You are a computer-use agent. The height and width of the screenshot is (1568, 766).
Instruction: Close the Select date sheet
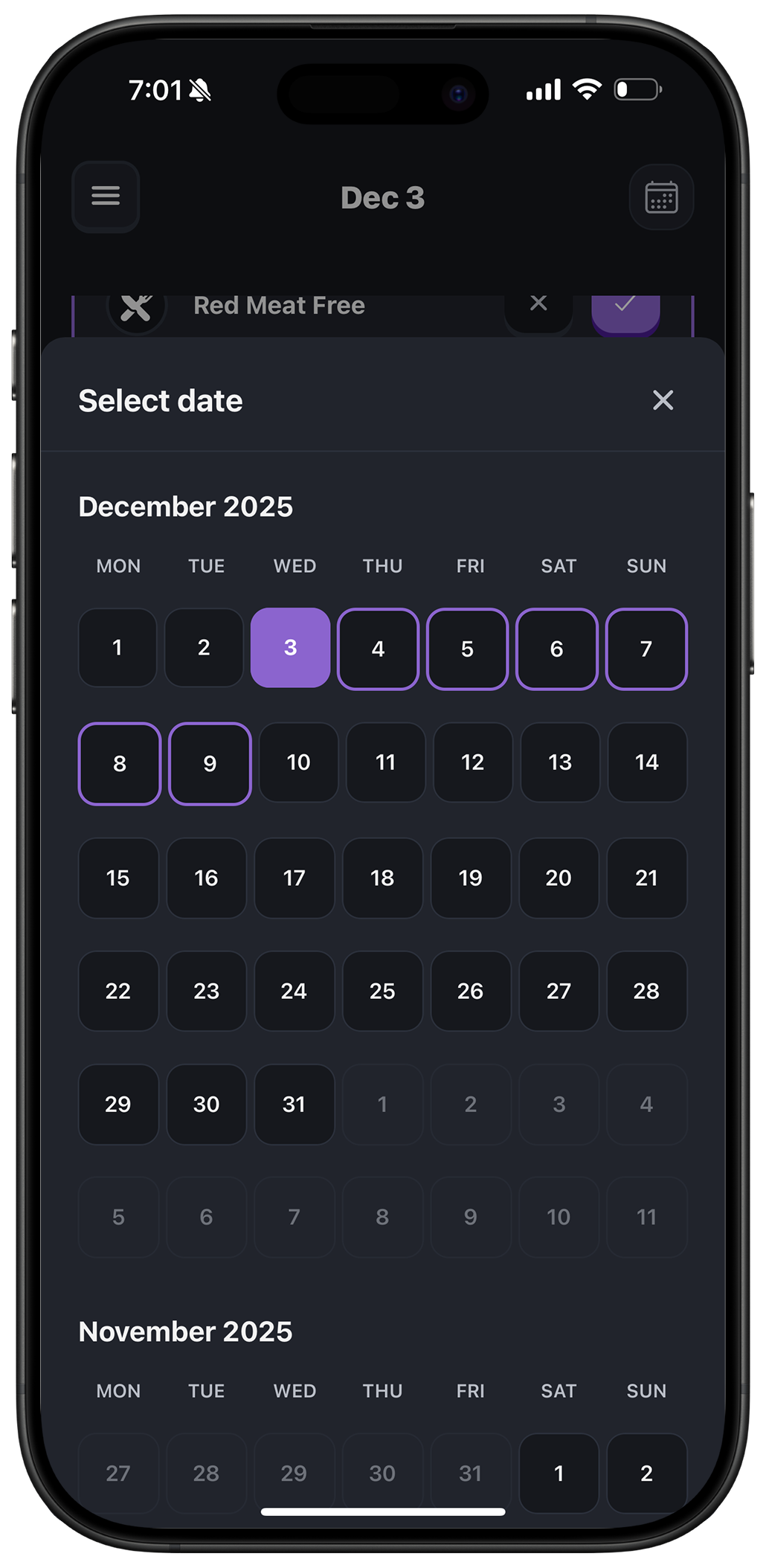tap(663, 400)
